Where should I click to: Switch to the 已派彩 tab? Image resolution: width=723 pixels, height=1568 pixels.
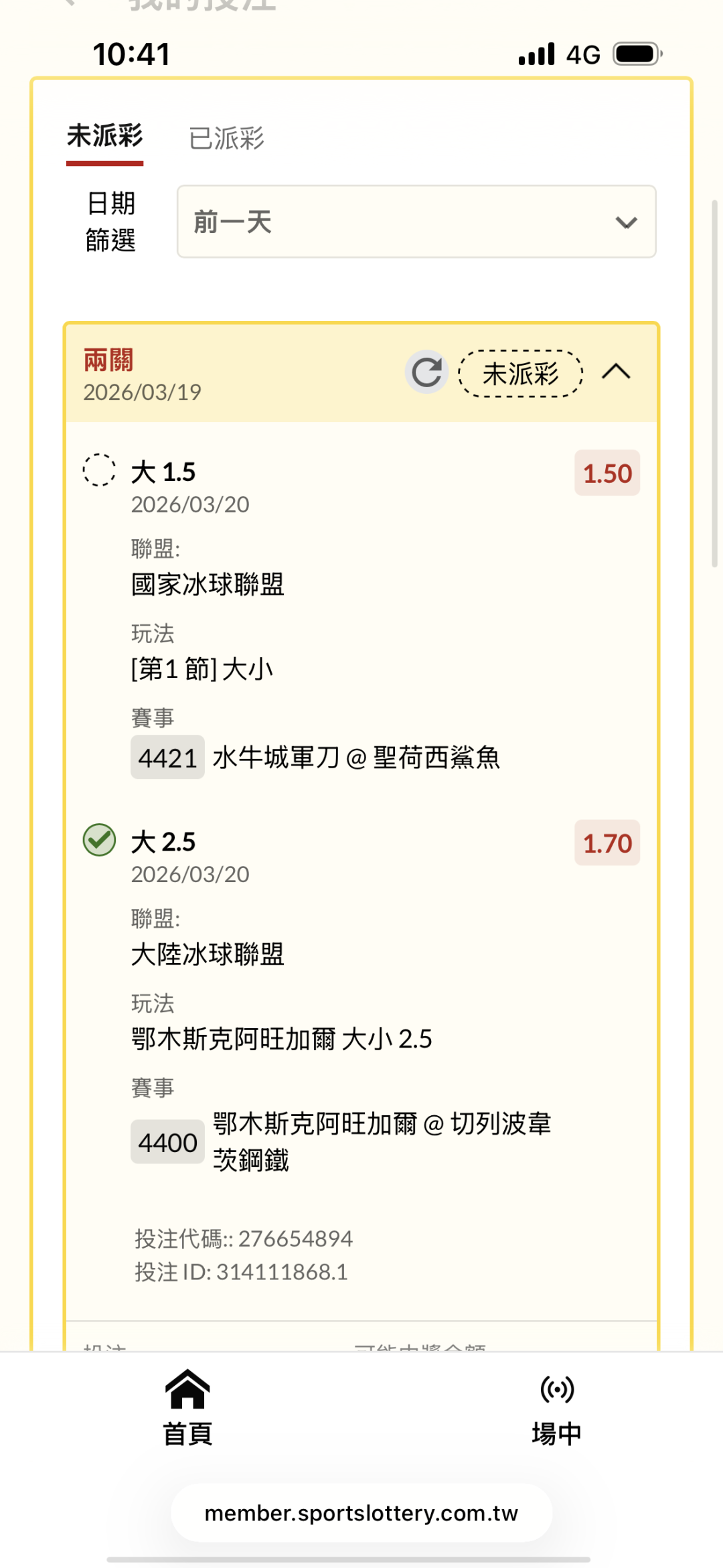226,139
